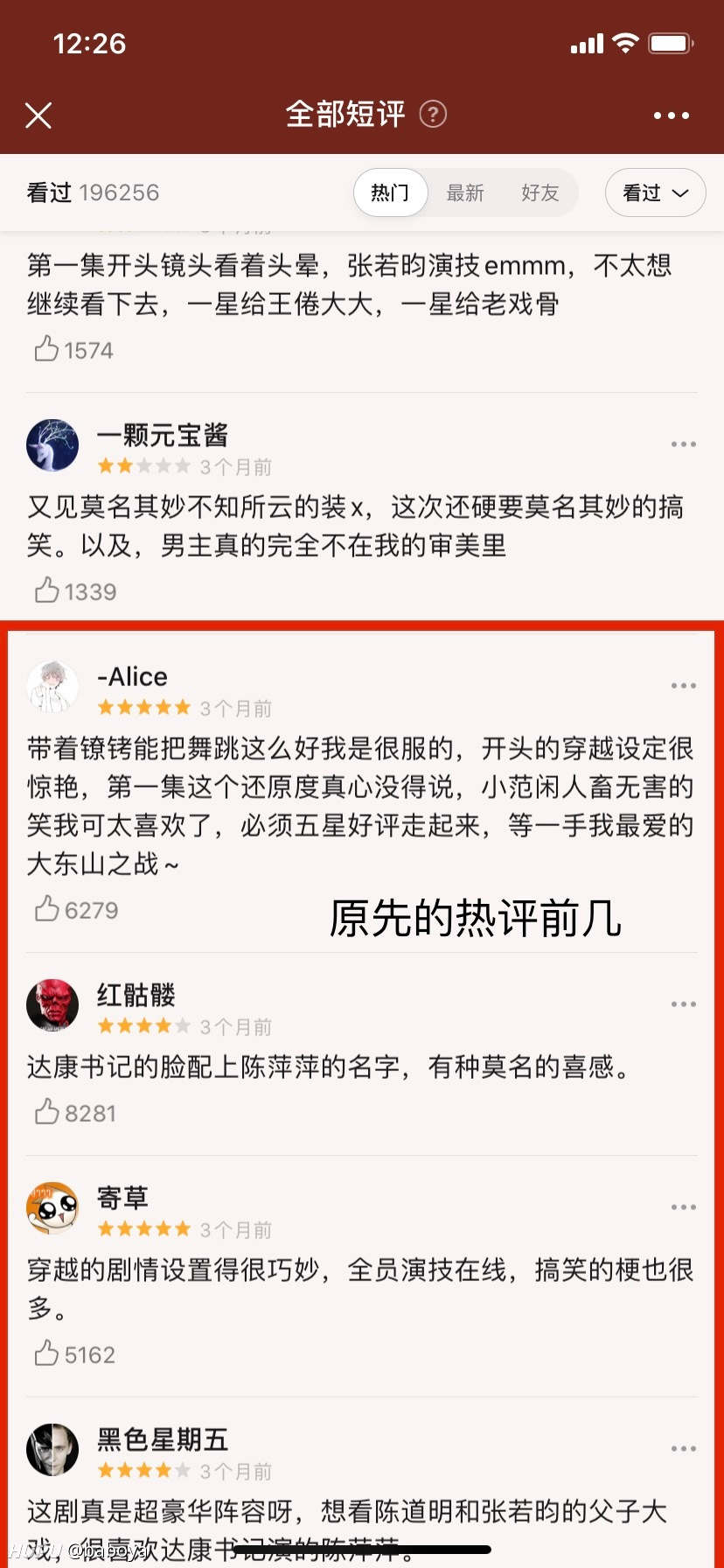Switch to the 好友 tab
Screen dimensions: 724x1568
click(x=540, y=192)
